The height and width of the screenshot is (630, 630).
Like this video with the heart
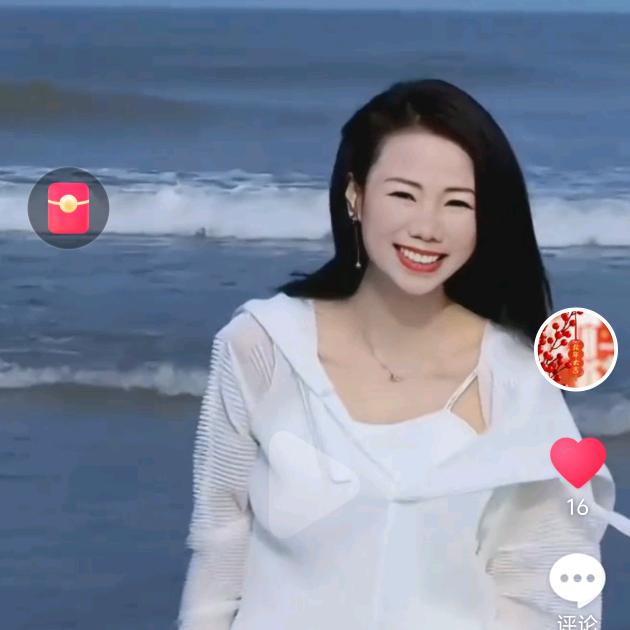tap(578, 462)
